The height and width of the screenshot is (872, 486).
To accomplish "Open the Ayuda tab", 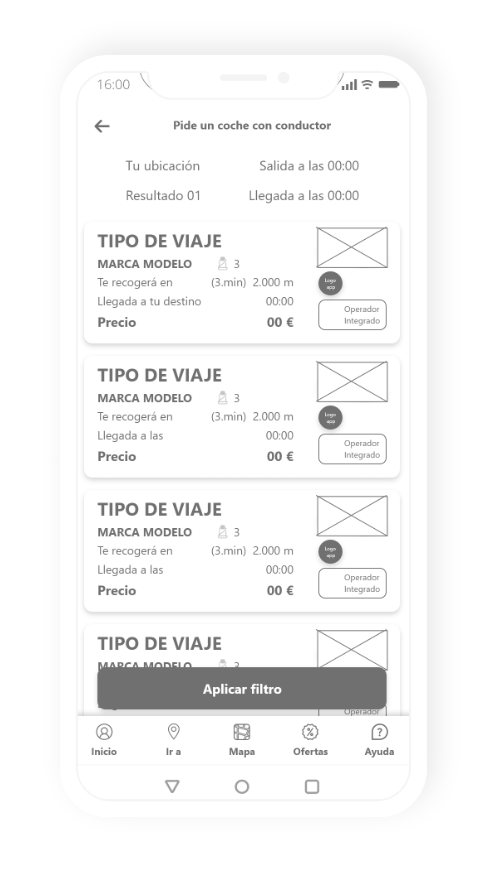I will click(x=379, y=740).
